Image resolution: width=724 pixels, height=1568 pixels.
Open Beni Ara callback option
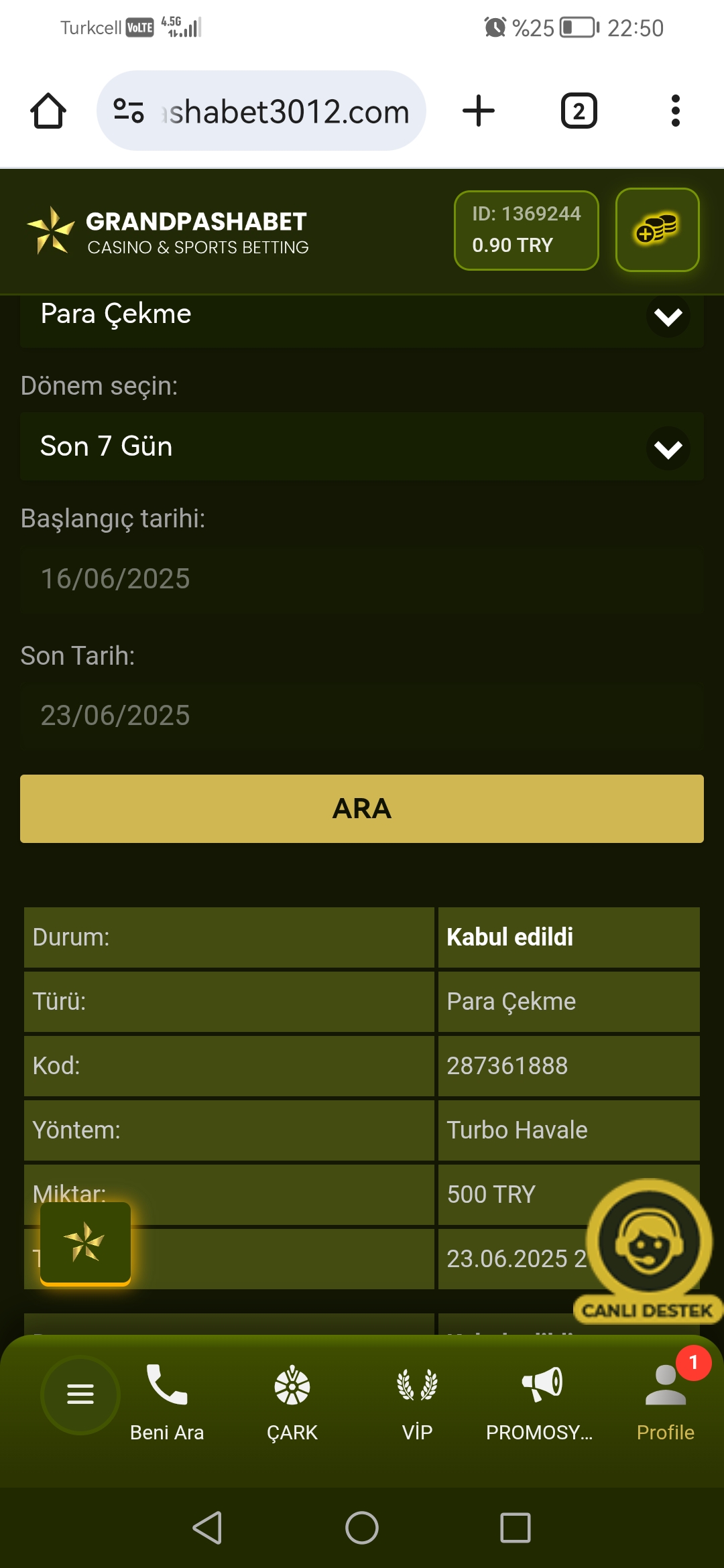coord(167,1400)
